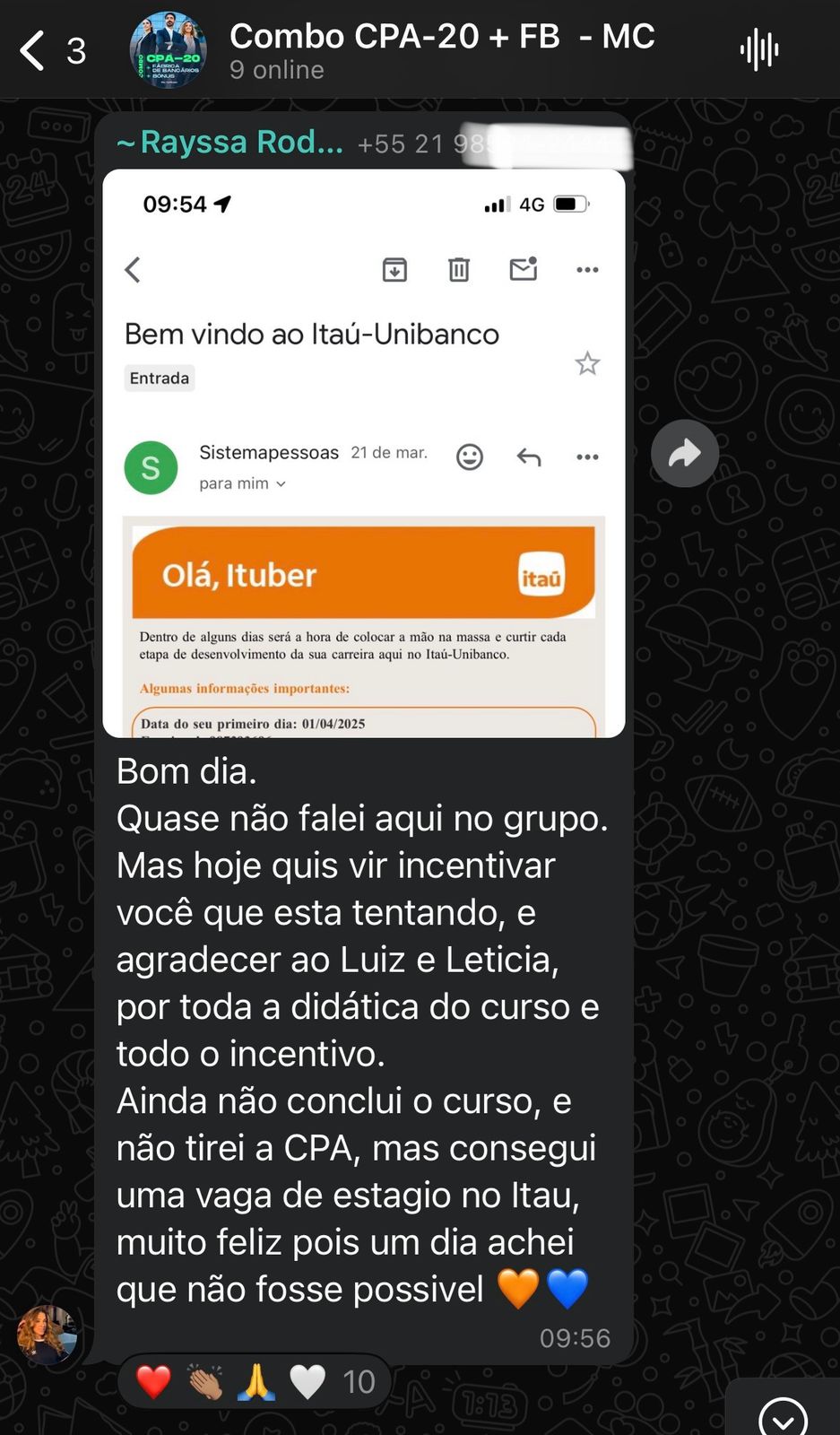Forward Rayssa's message
This screenshot has width=840, height=1435.
pos(685,454)
